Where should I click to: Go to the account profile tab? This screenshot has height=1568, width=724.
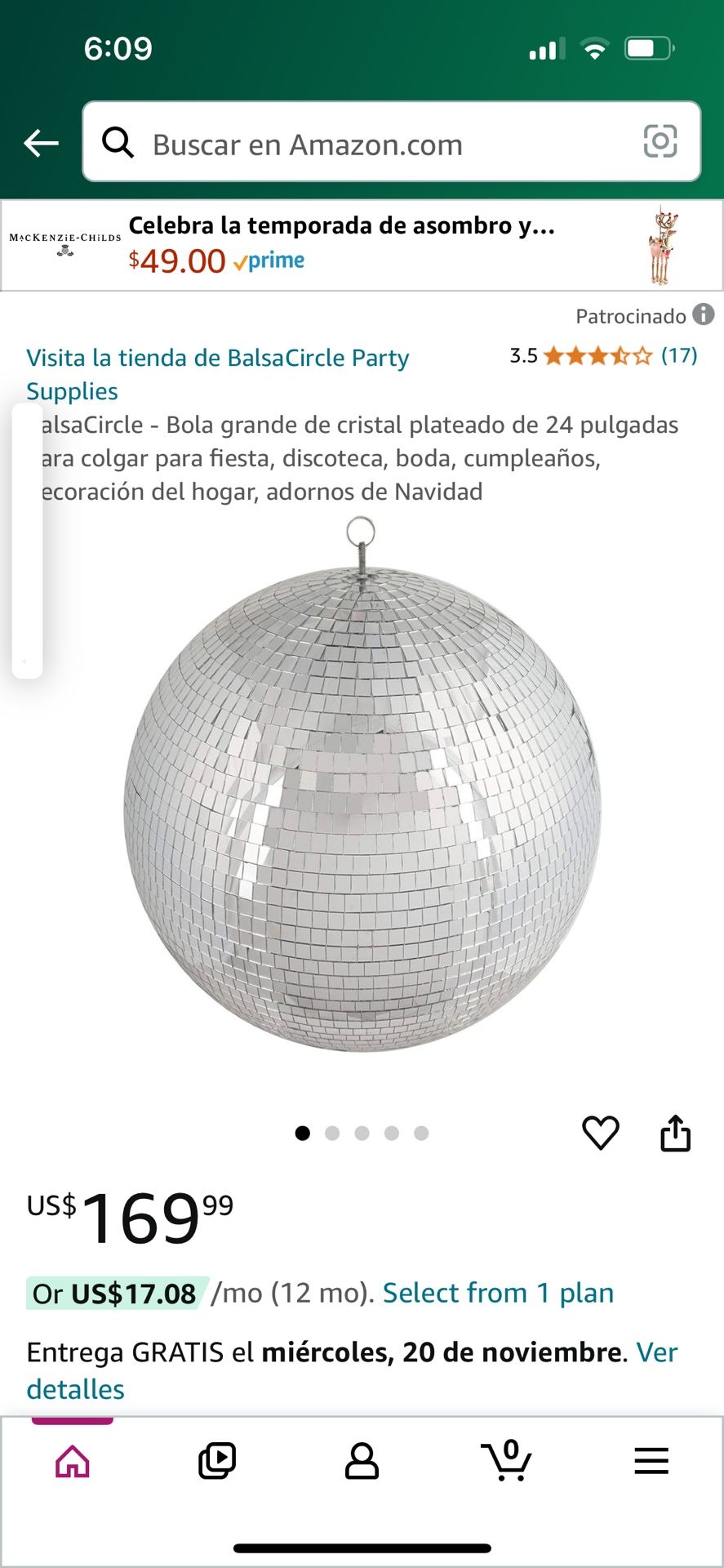(x=362, y=1462)
